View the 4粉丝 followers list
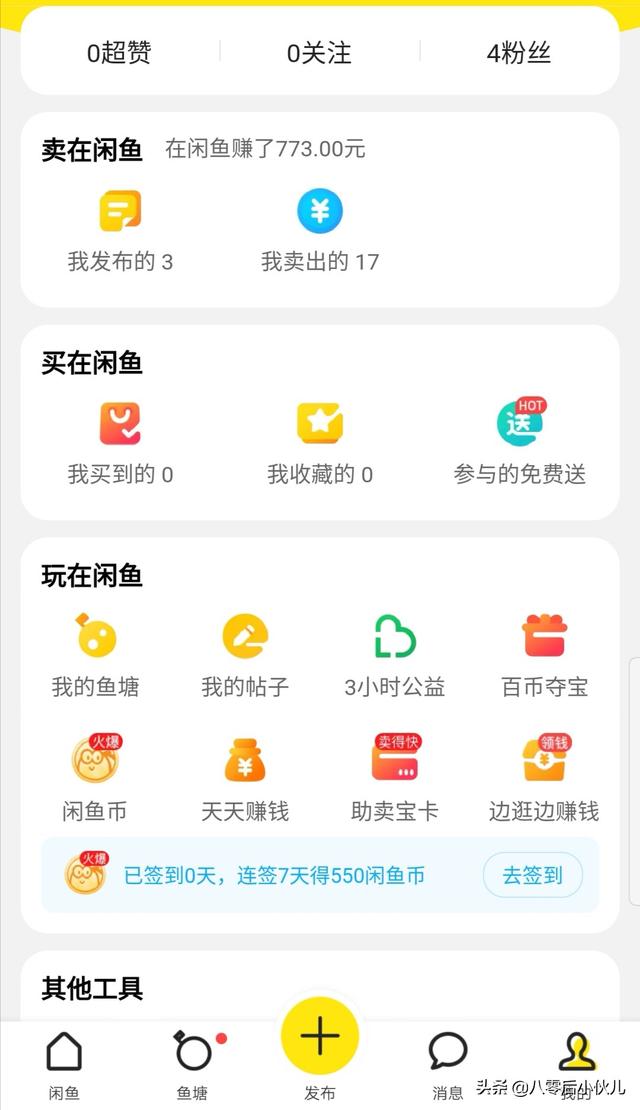The height and width of the screenshot is (1110, 640). click(x=518, y=53)
